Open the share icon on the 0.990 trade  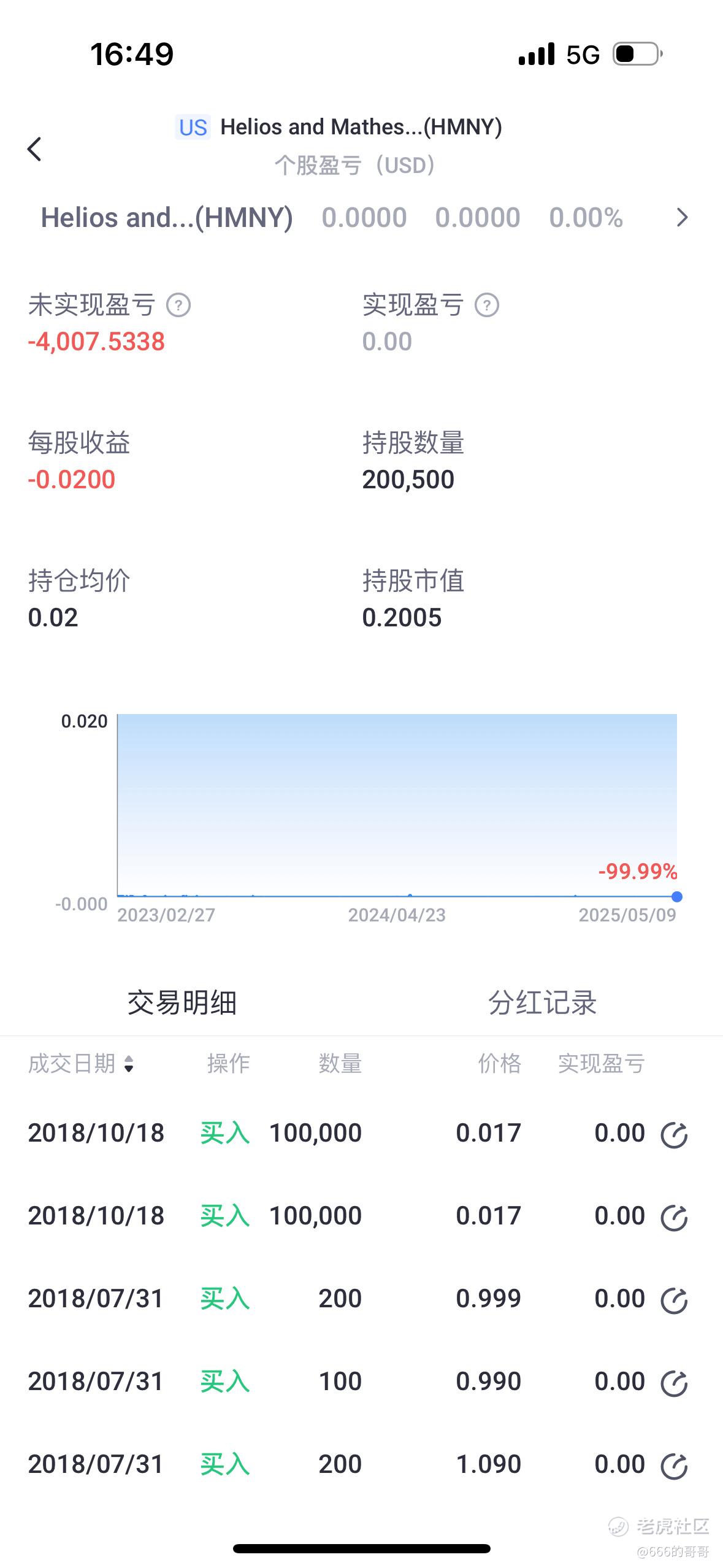674,1383
